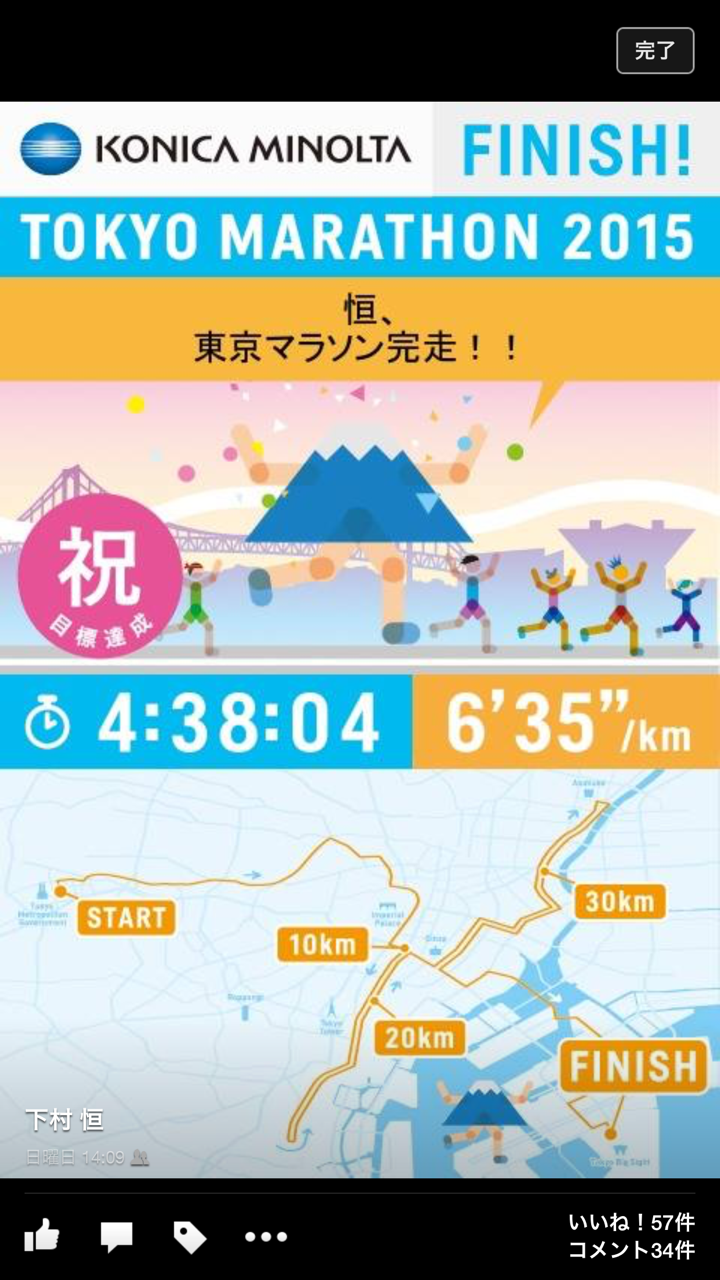The height and width of the screenshot is (1280, 720).
Task: Like this photo with thumbs-up icon
Action: [x=41, y=1236]
